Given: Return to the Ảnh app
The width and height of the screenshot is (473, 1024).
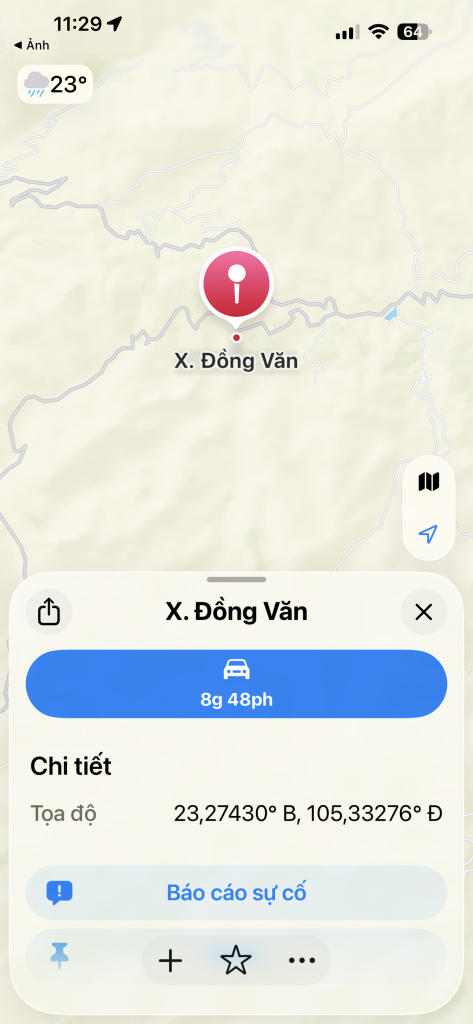Looking at the screenshot, I should (x=31, y=45).
